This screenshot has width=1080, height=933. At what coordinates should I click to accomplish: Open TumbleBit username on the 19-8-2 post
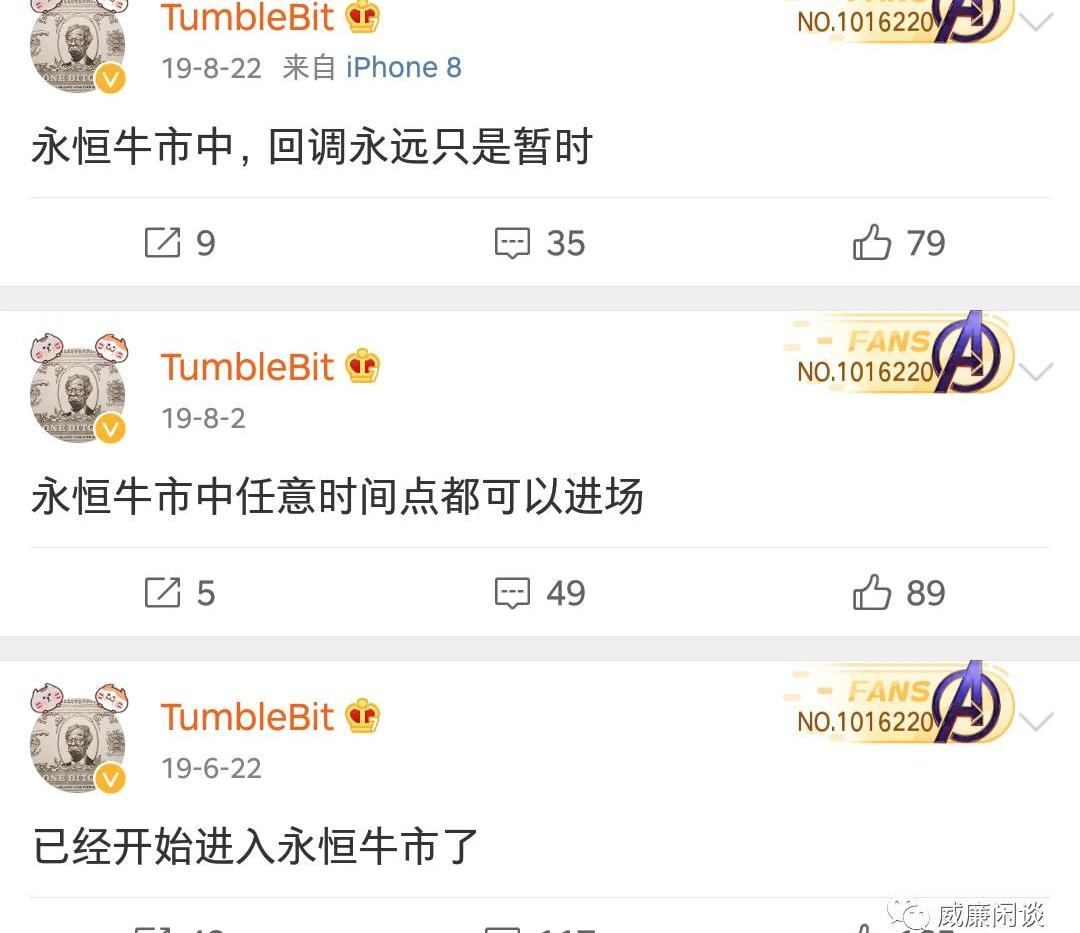click(x=247, y=367)
